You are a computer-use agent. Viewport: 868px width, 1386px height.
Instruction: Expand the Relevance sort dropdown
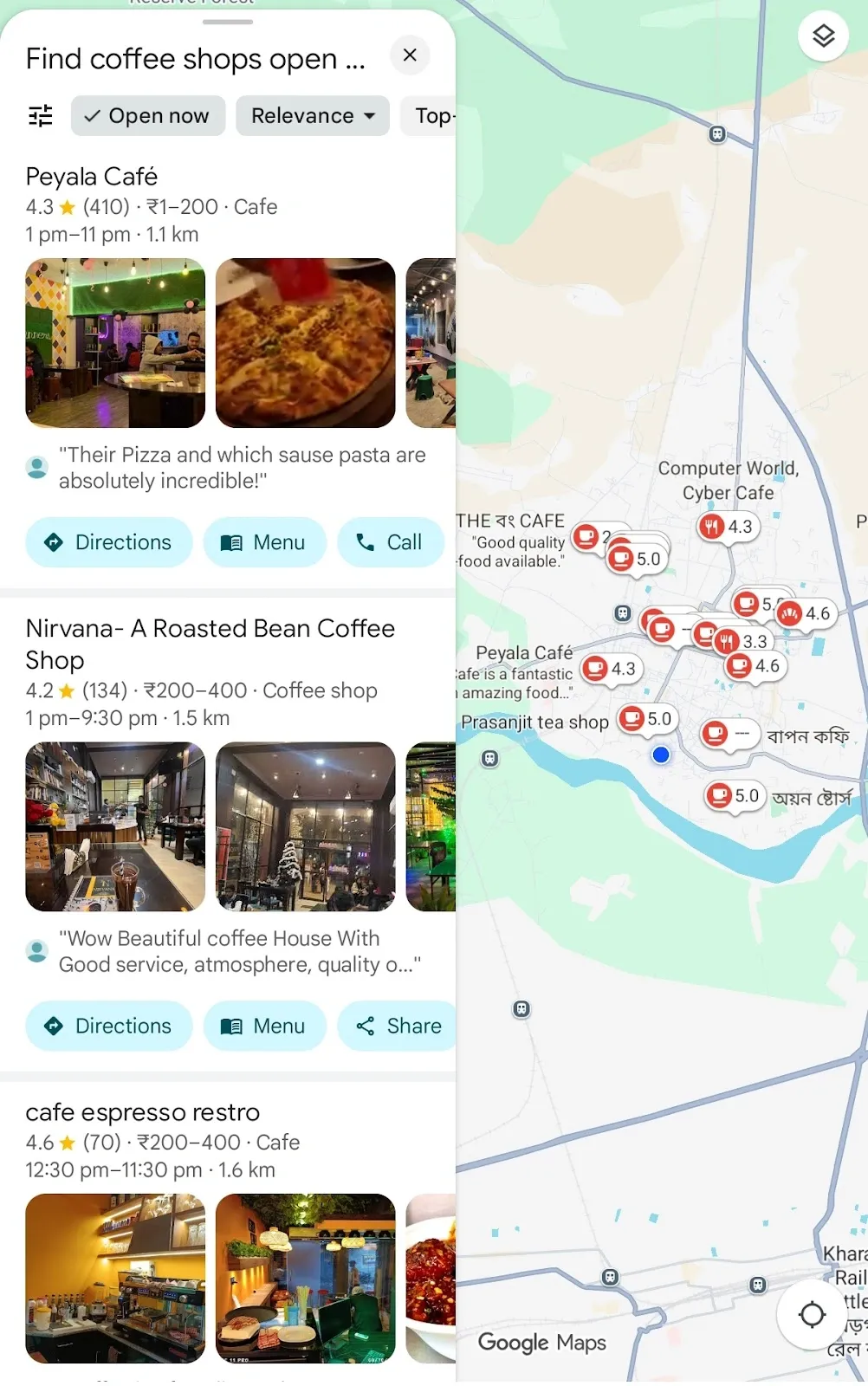(x=313, y=115)
